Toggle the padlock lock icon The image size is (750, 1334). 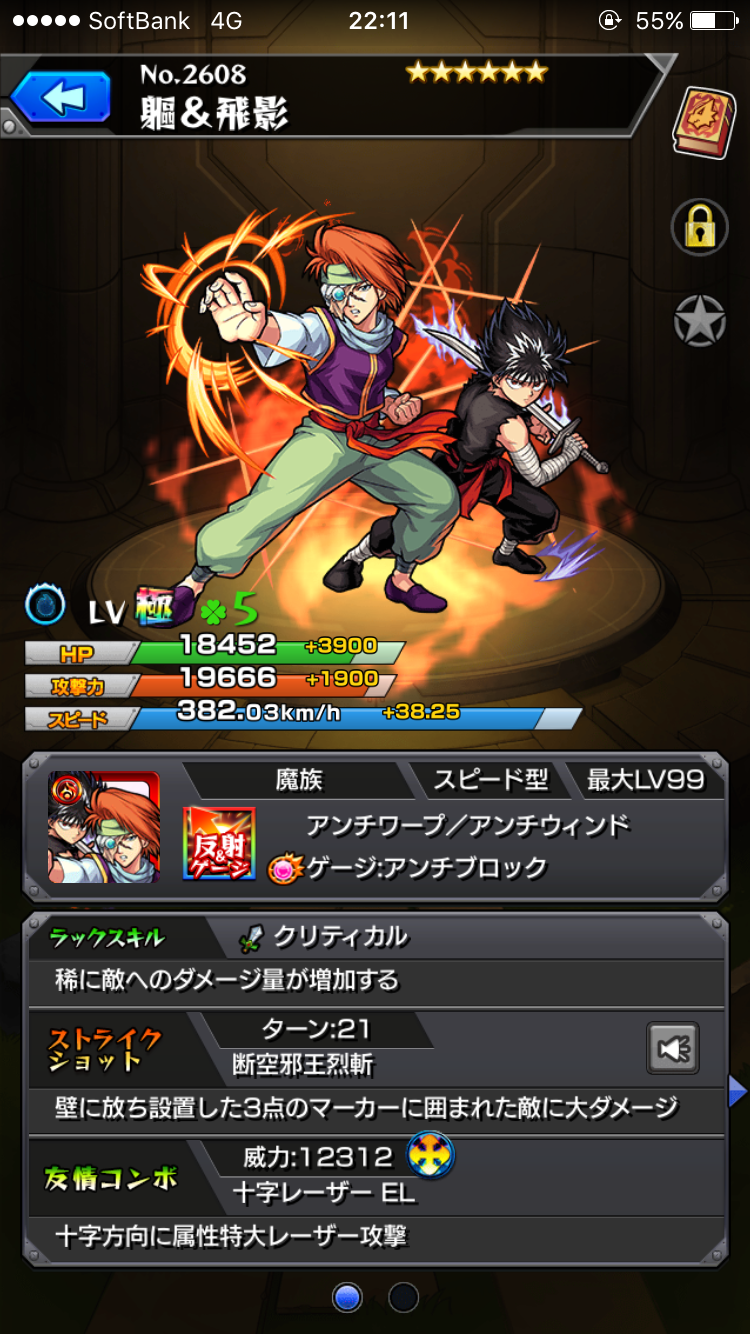pos(699,226)
